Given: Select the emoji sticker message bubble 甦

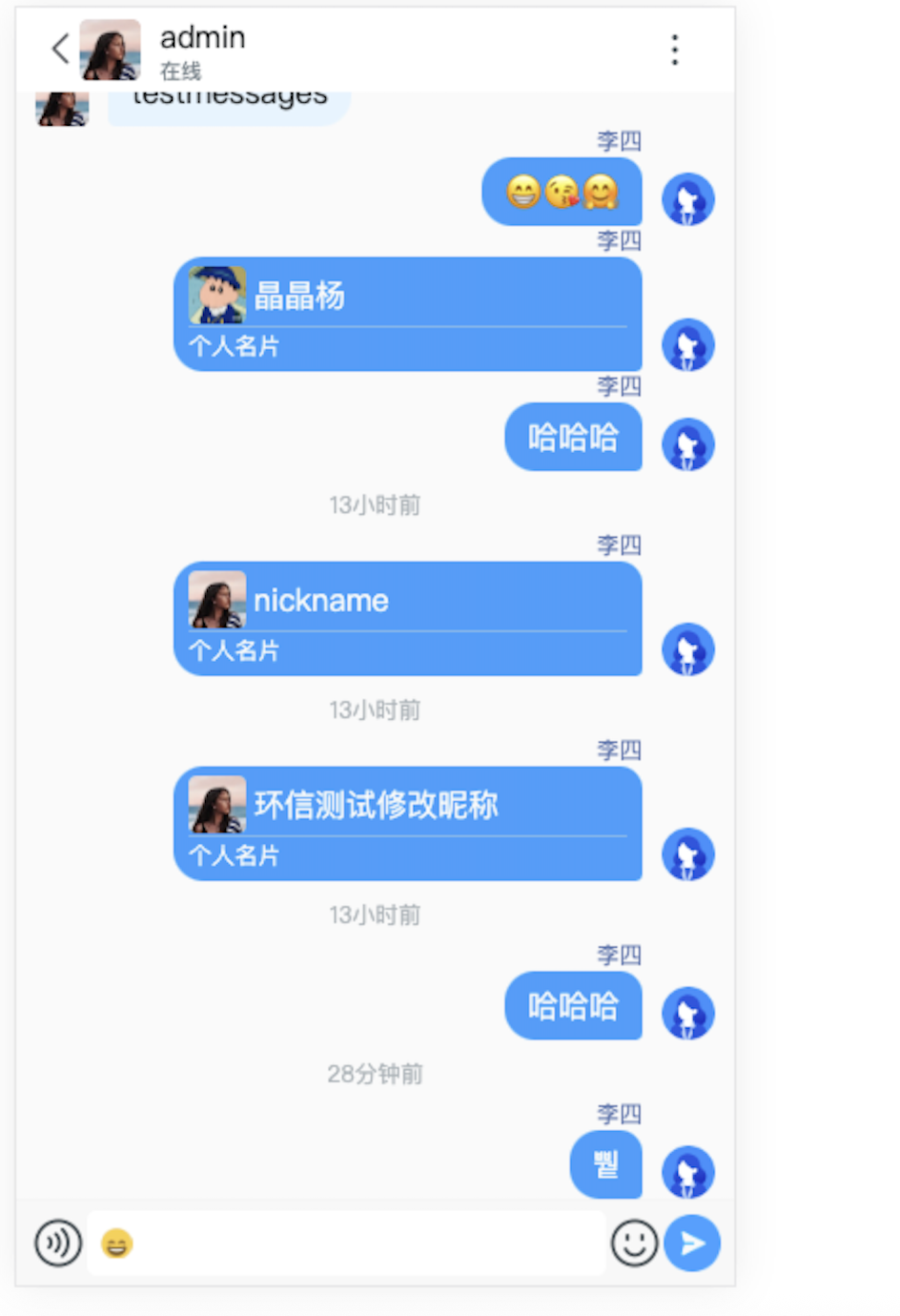Looking at the screenshot, I should 605,1165.
